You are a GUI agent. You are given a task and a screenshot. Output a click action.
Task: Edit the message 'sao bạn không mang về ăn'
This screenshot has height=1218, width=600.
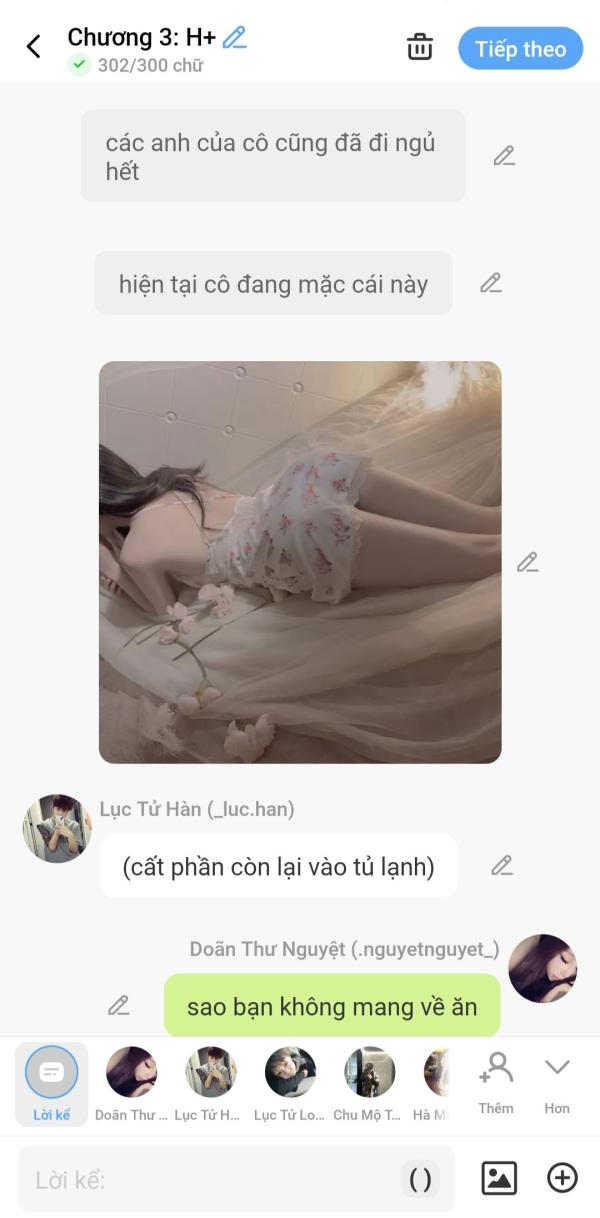click(x=119, y=1005)
